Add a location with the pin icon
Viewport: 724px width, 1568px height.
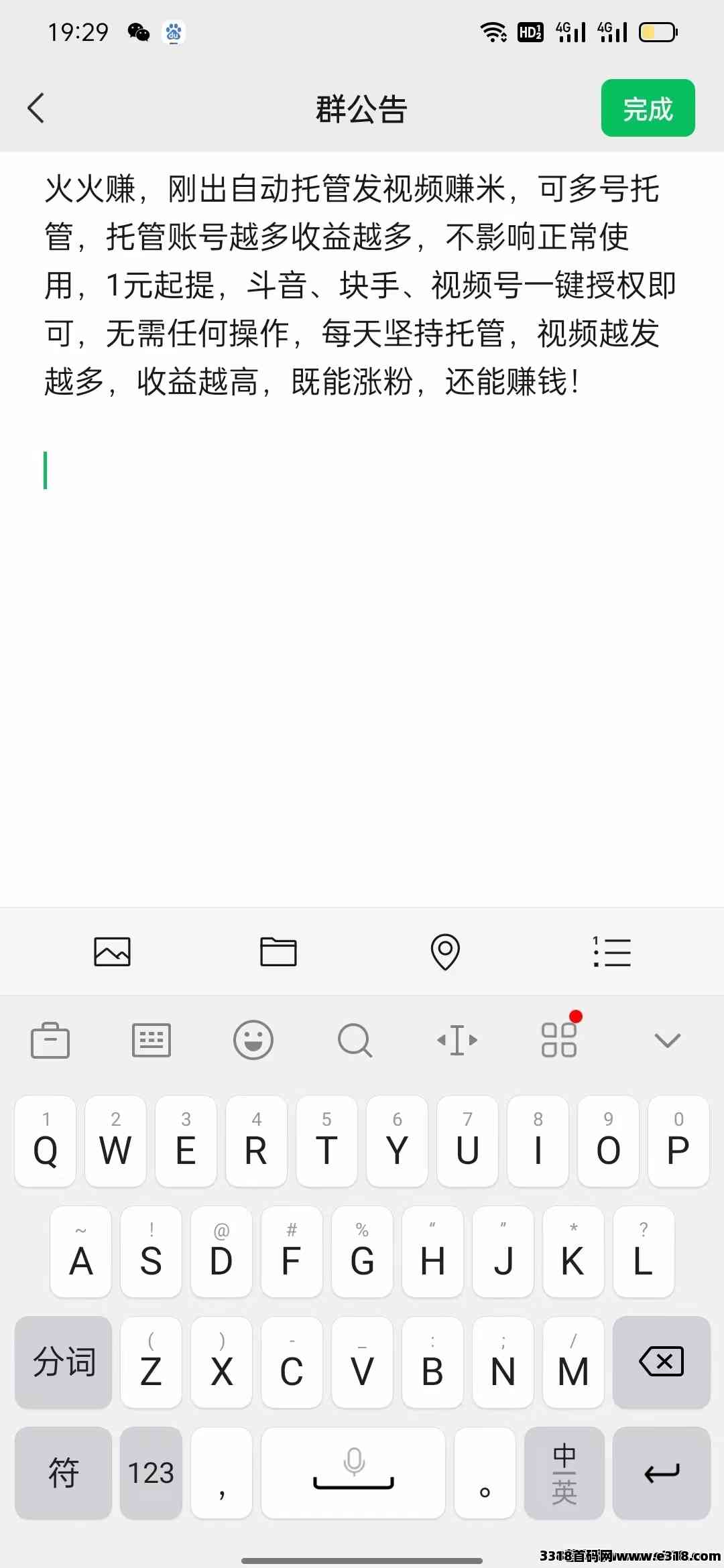445,952
